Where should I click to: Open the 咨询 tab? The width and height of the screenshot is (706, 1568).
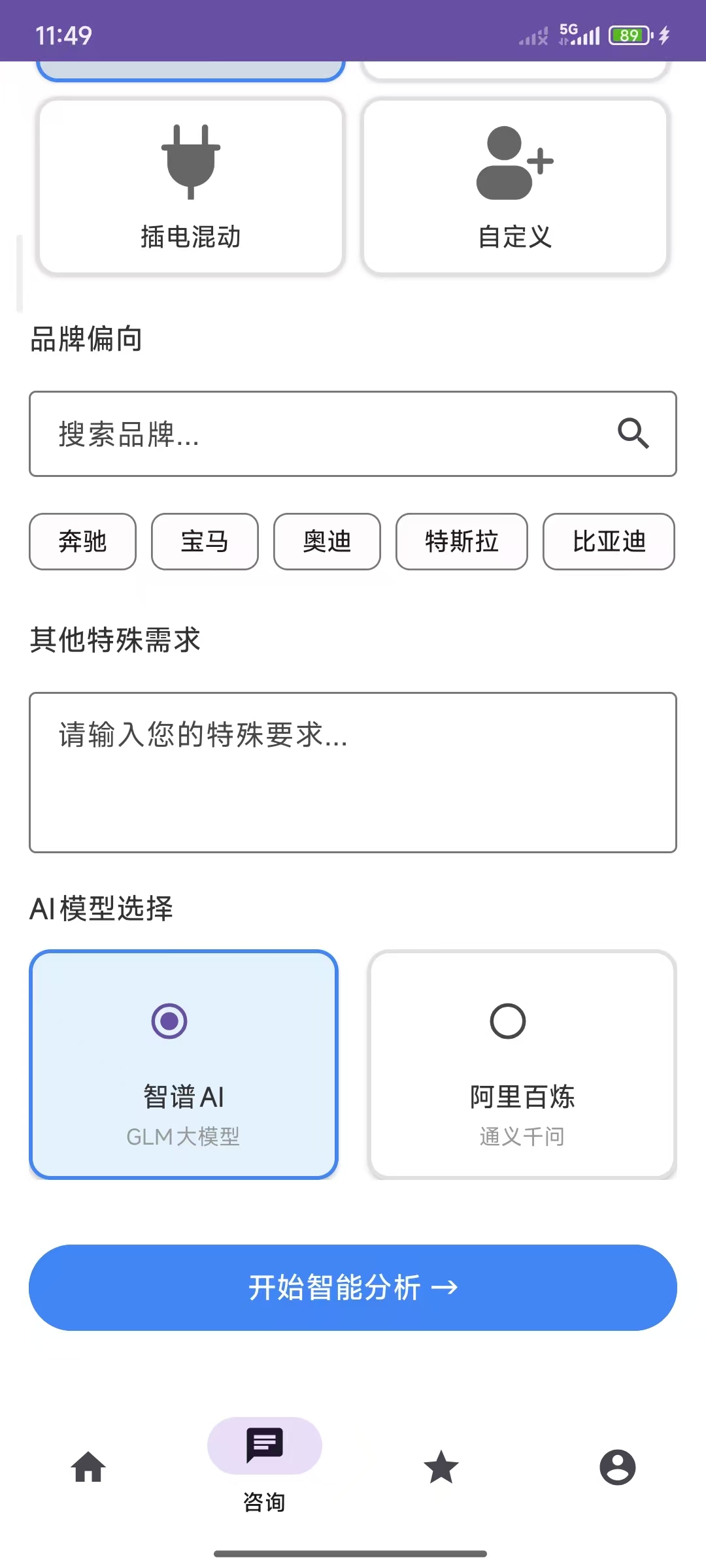point(265,1465)
